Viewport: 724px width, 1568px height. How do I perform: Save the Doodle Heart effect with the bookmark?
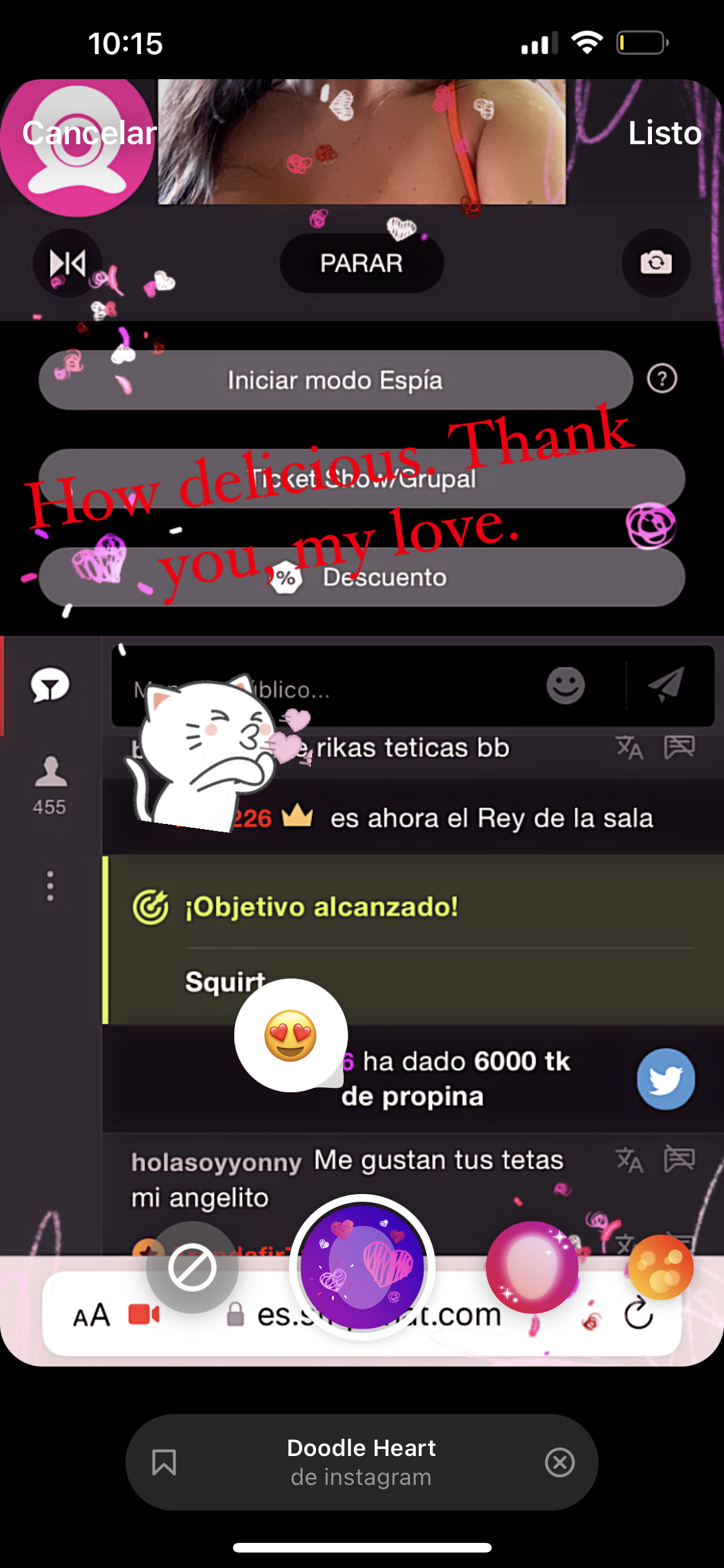(x=164, y=1462)
